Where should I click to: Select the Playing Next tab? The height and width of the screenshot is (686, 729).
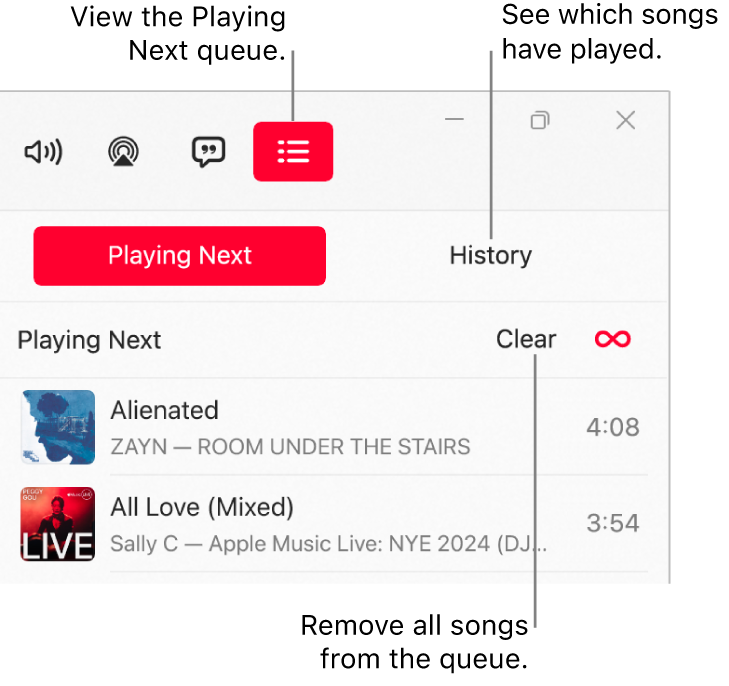[180, 255]
